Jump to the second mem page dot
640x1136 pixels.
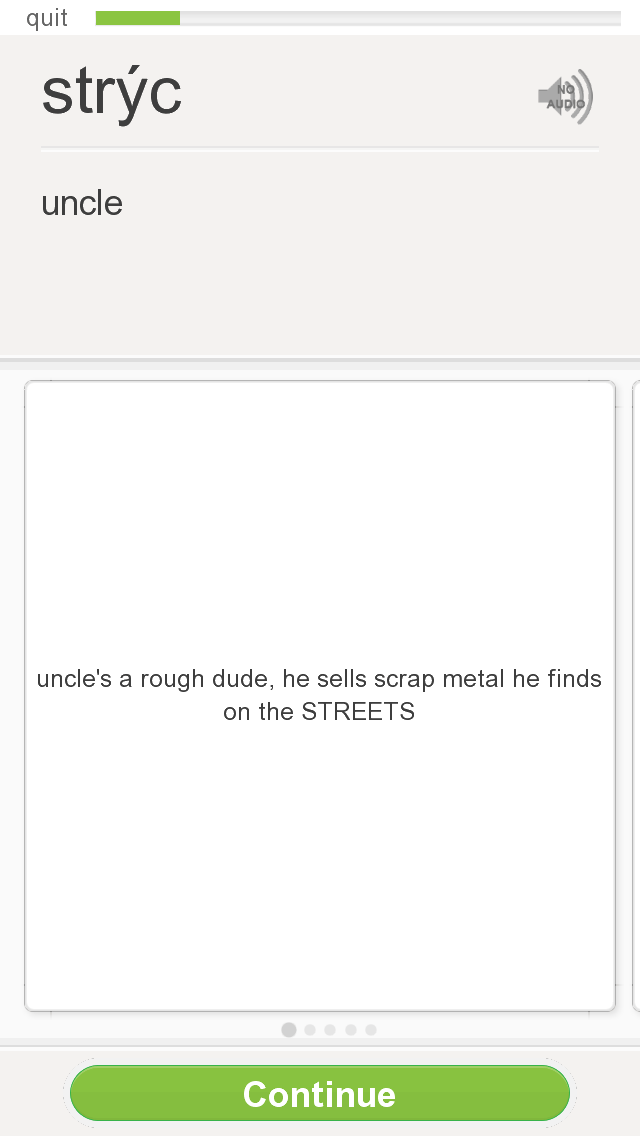pyautogui.click(x=310, y=1030)
